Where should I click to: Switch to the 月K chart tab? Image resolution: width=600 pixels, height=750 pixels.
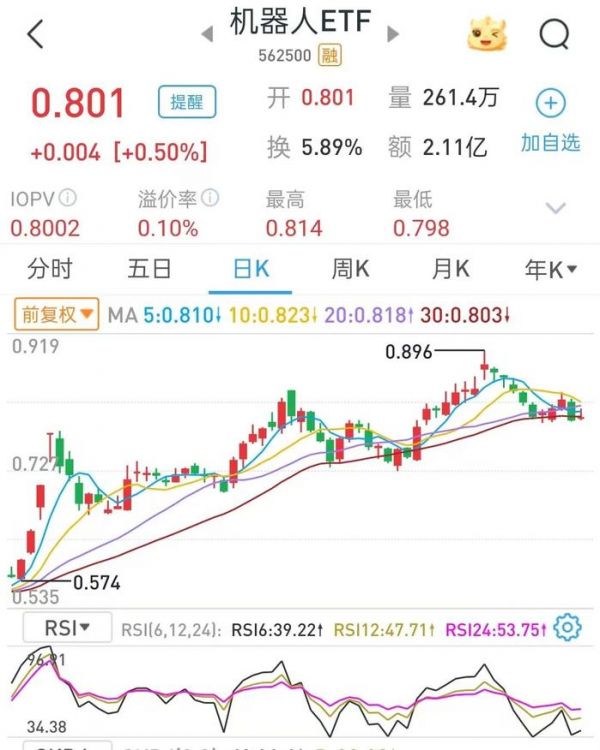tap(450, 269)
